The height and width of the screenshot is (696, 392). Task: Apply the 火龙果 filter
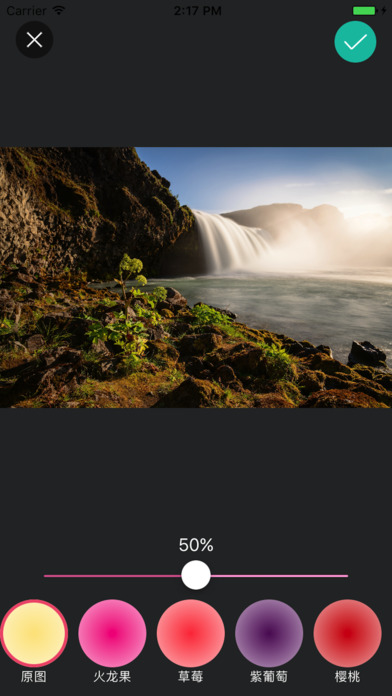(x=112, y=633)
